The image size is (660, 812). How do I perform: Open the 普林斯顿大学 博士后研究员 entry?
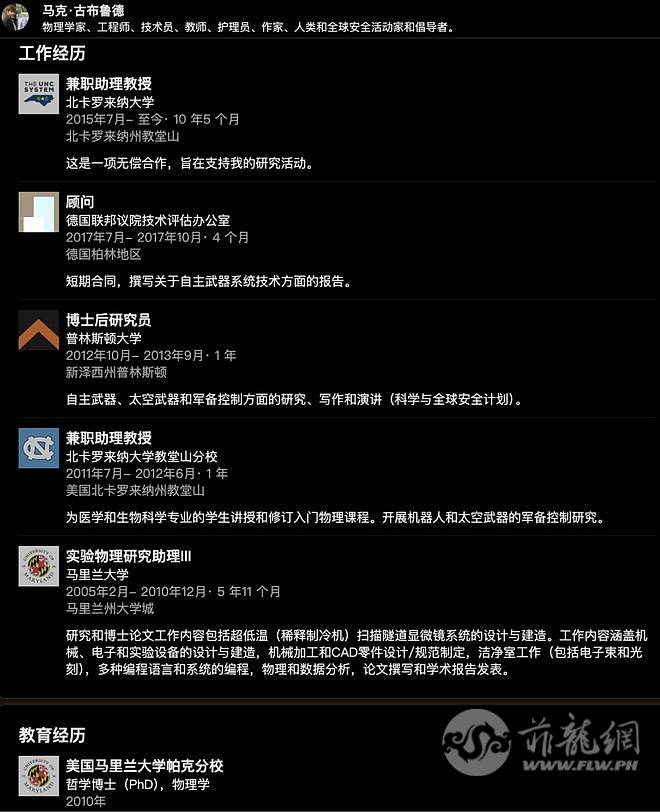108,320
